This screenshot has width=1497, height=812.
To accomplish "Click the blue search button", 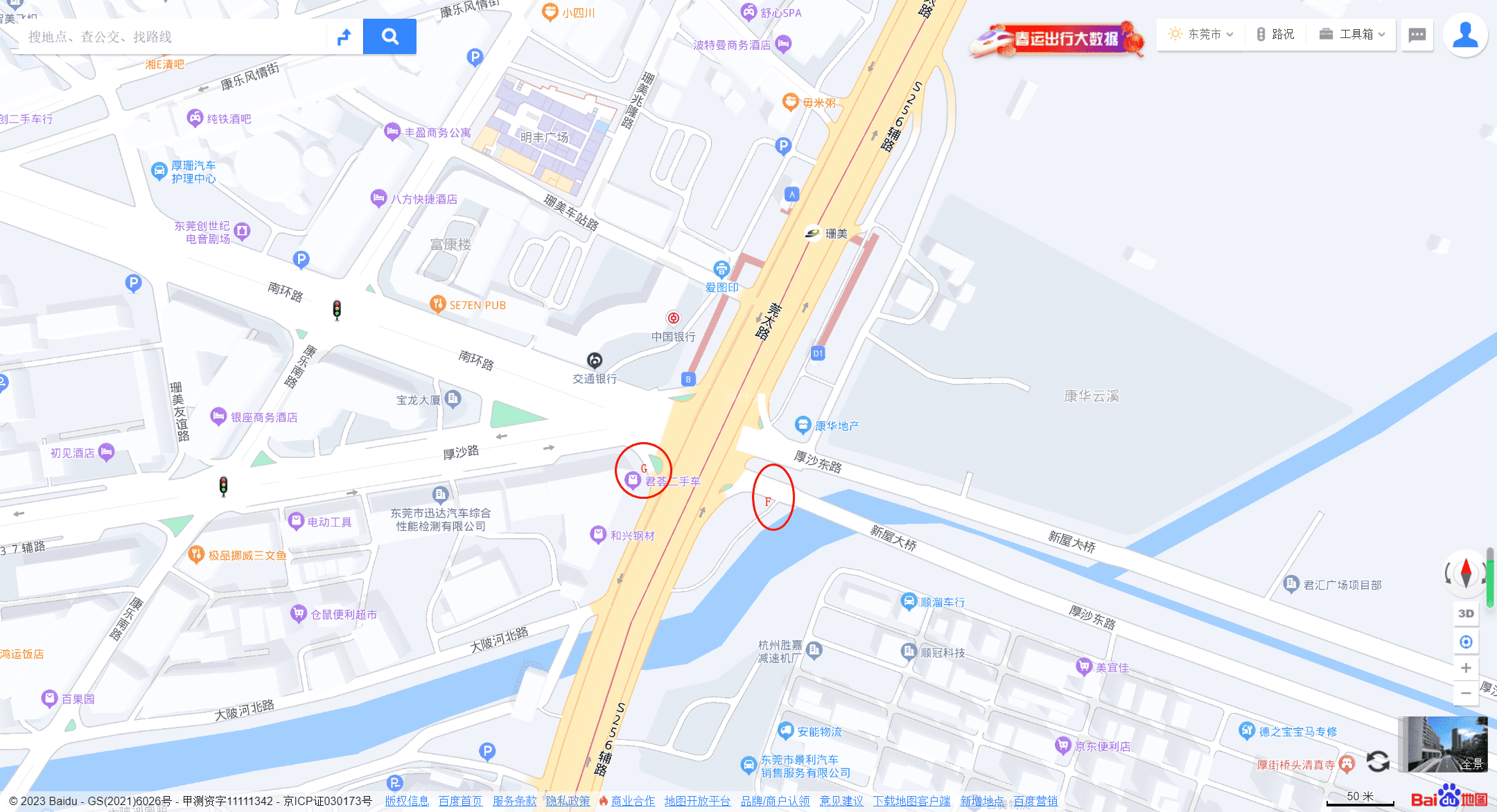I will pos(389,37).
